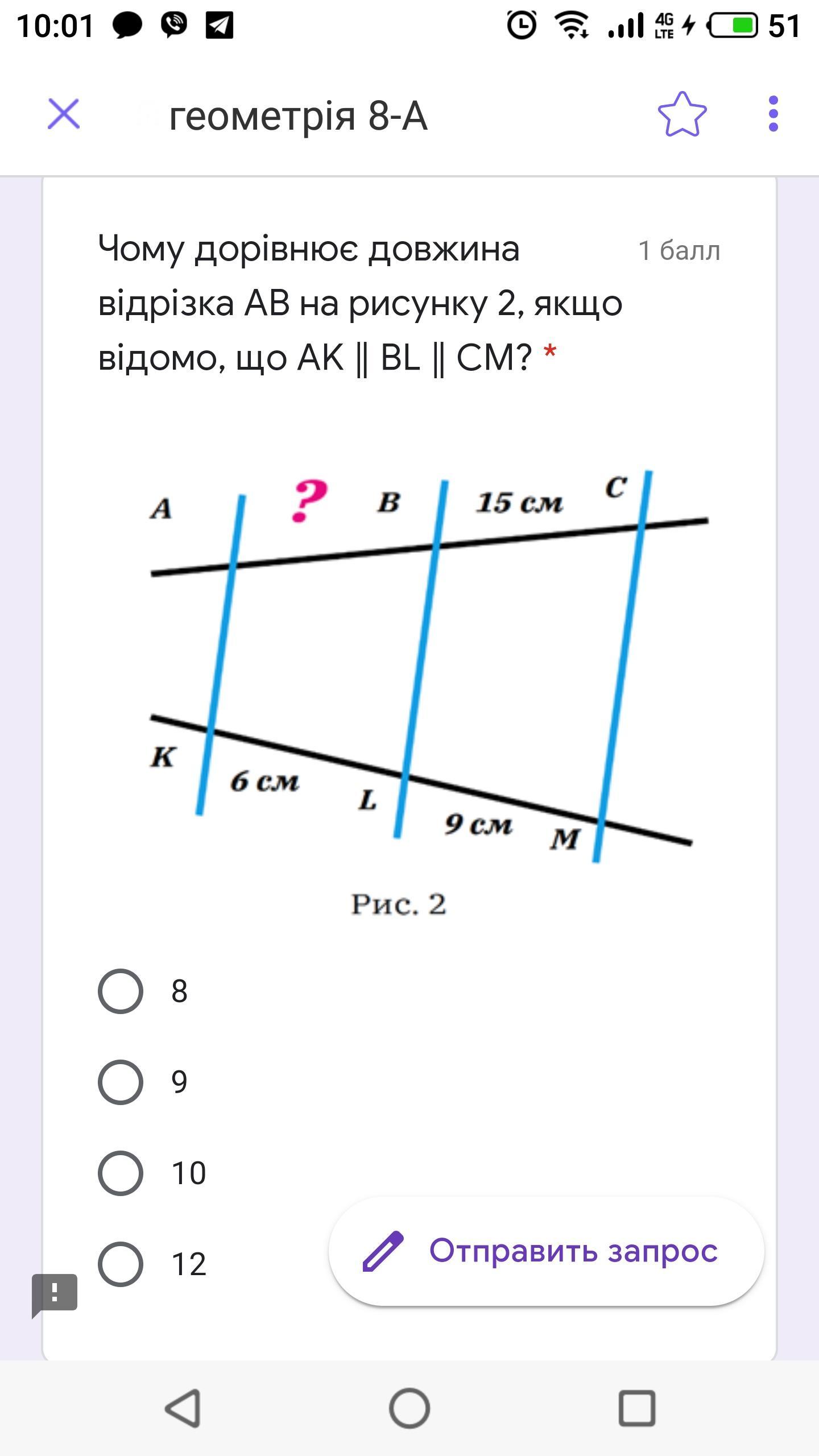Mark answer option 12
This screenshot has width=819, height=1456.
pos(121,1264)
